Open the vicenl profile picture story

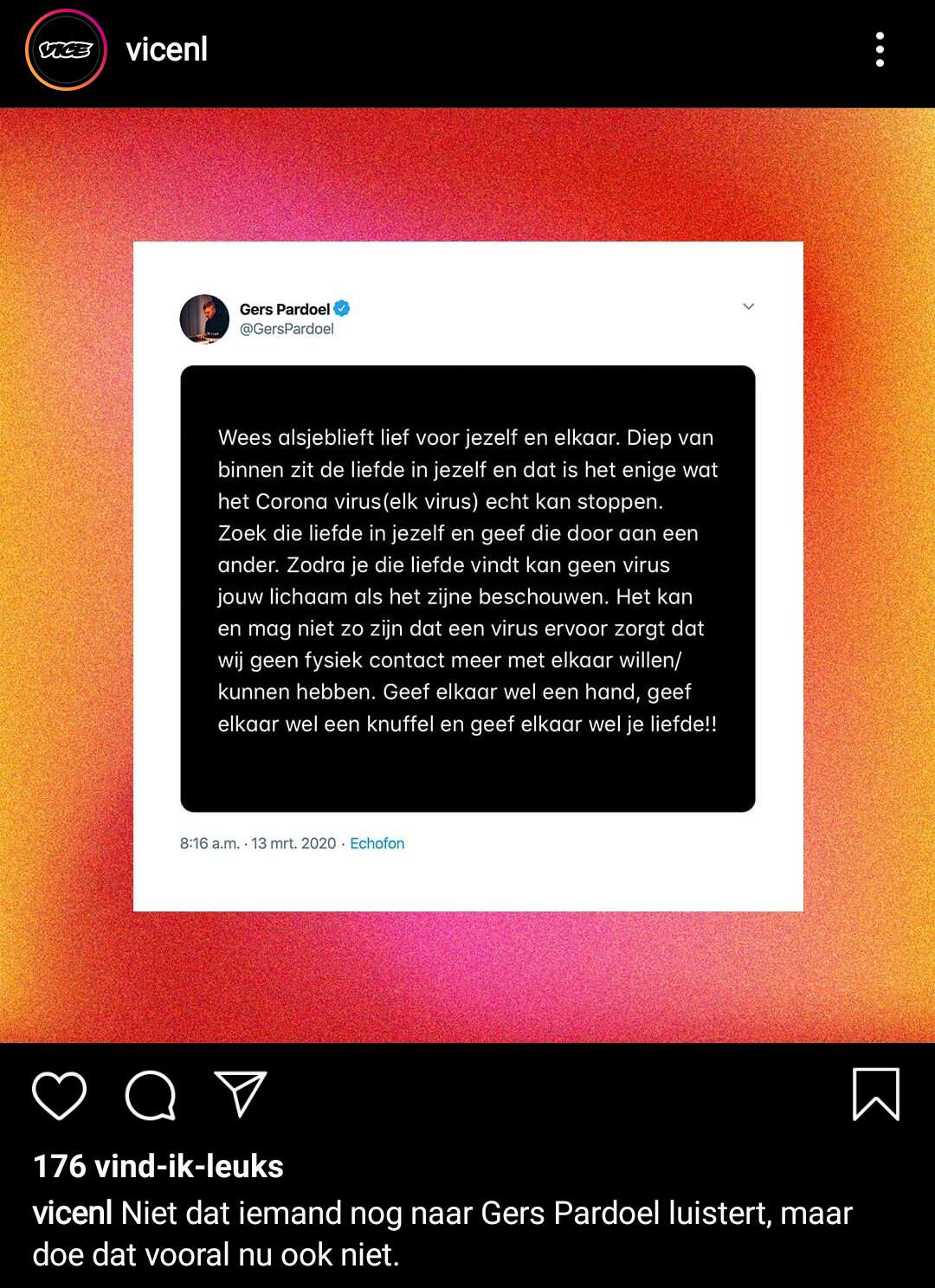[x=66, y=50]
